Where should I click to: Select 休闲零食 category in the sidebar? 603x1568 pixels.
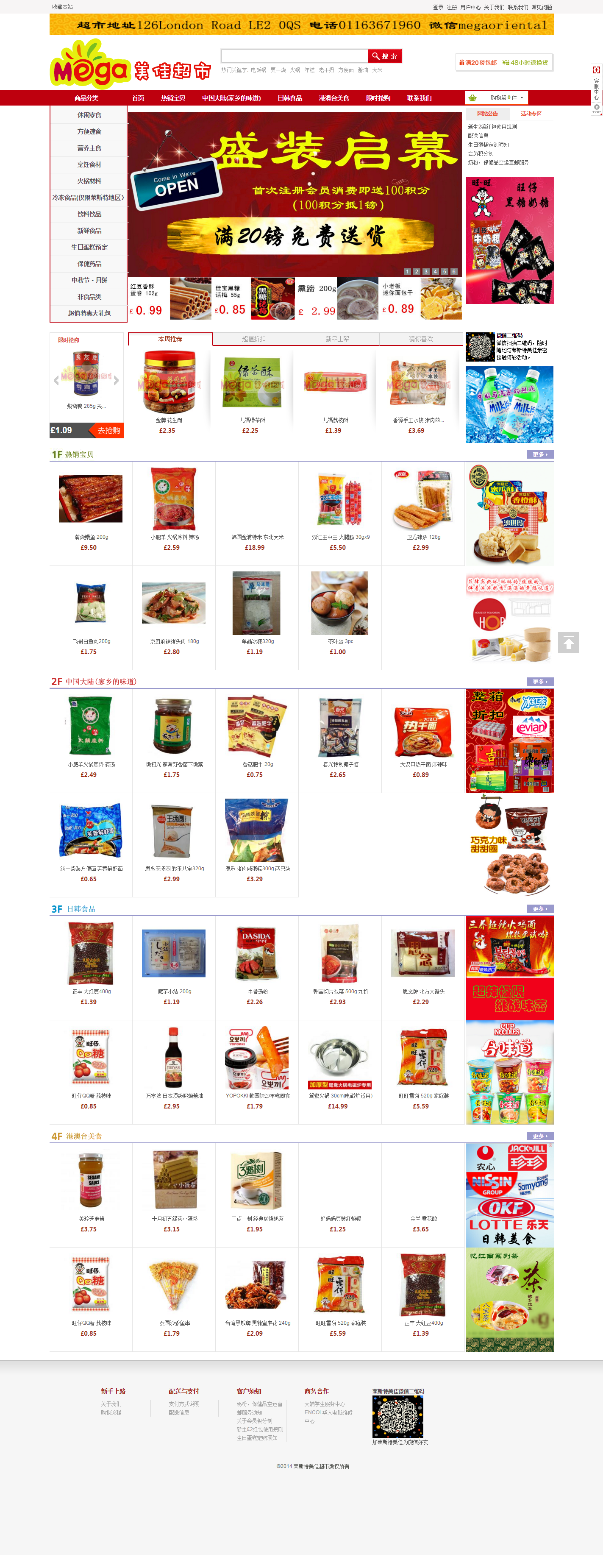[x=89, y=115]
